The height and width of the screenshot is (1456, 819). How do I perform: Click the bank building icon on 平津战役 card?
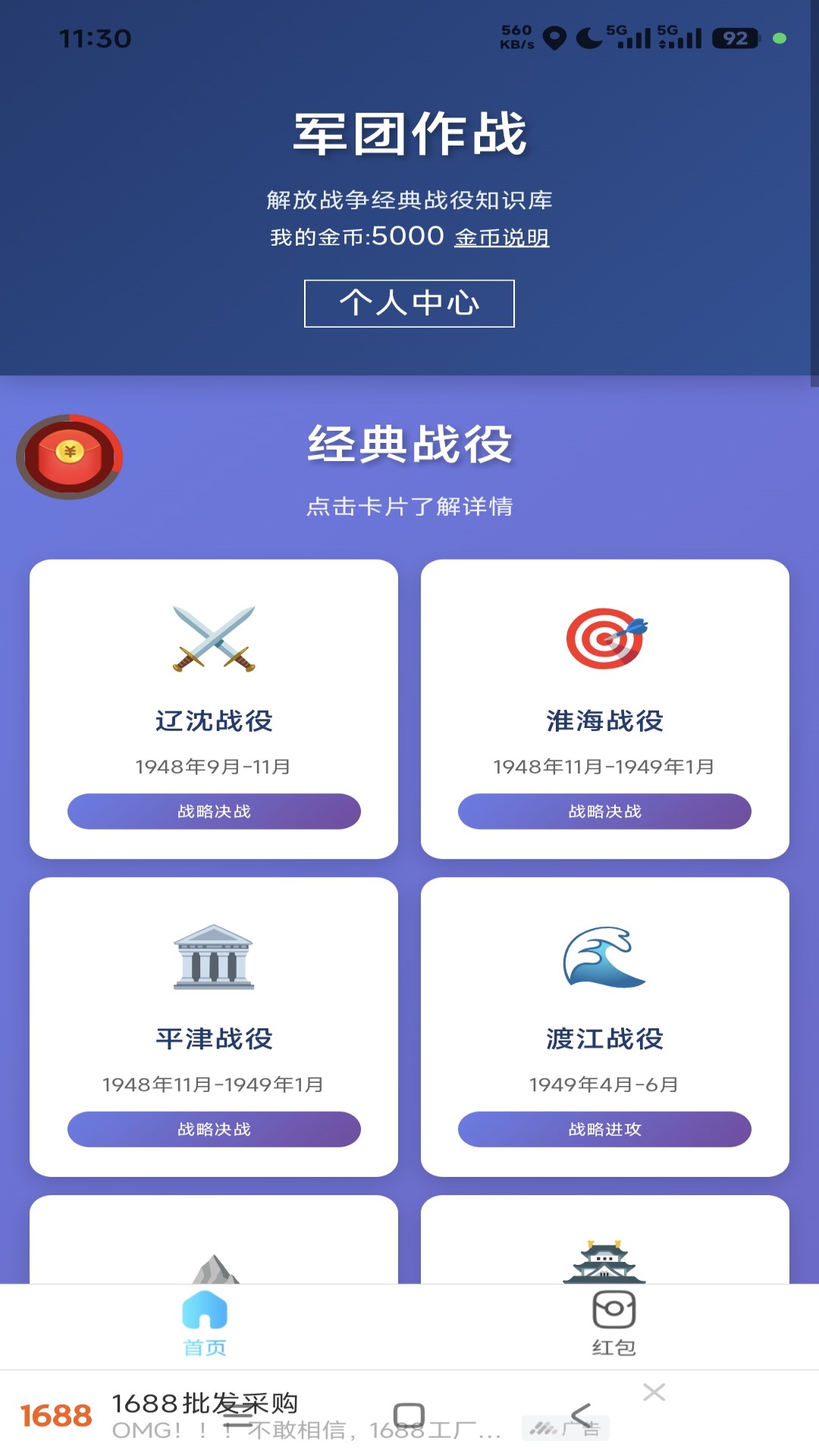(215, 954)
